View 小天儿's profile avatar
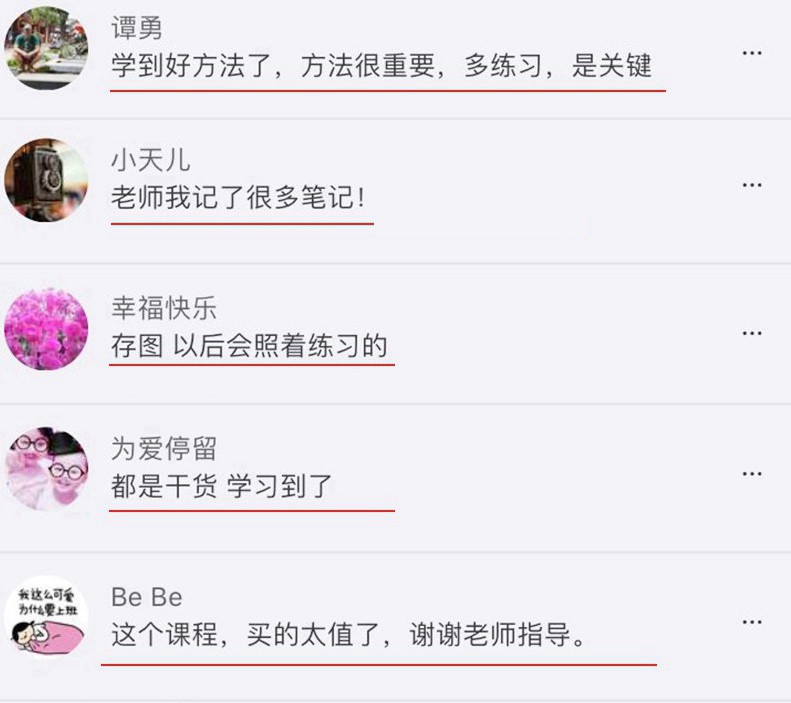791x703 pixels. 46,180
